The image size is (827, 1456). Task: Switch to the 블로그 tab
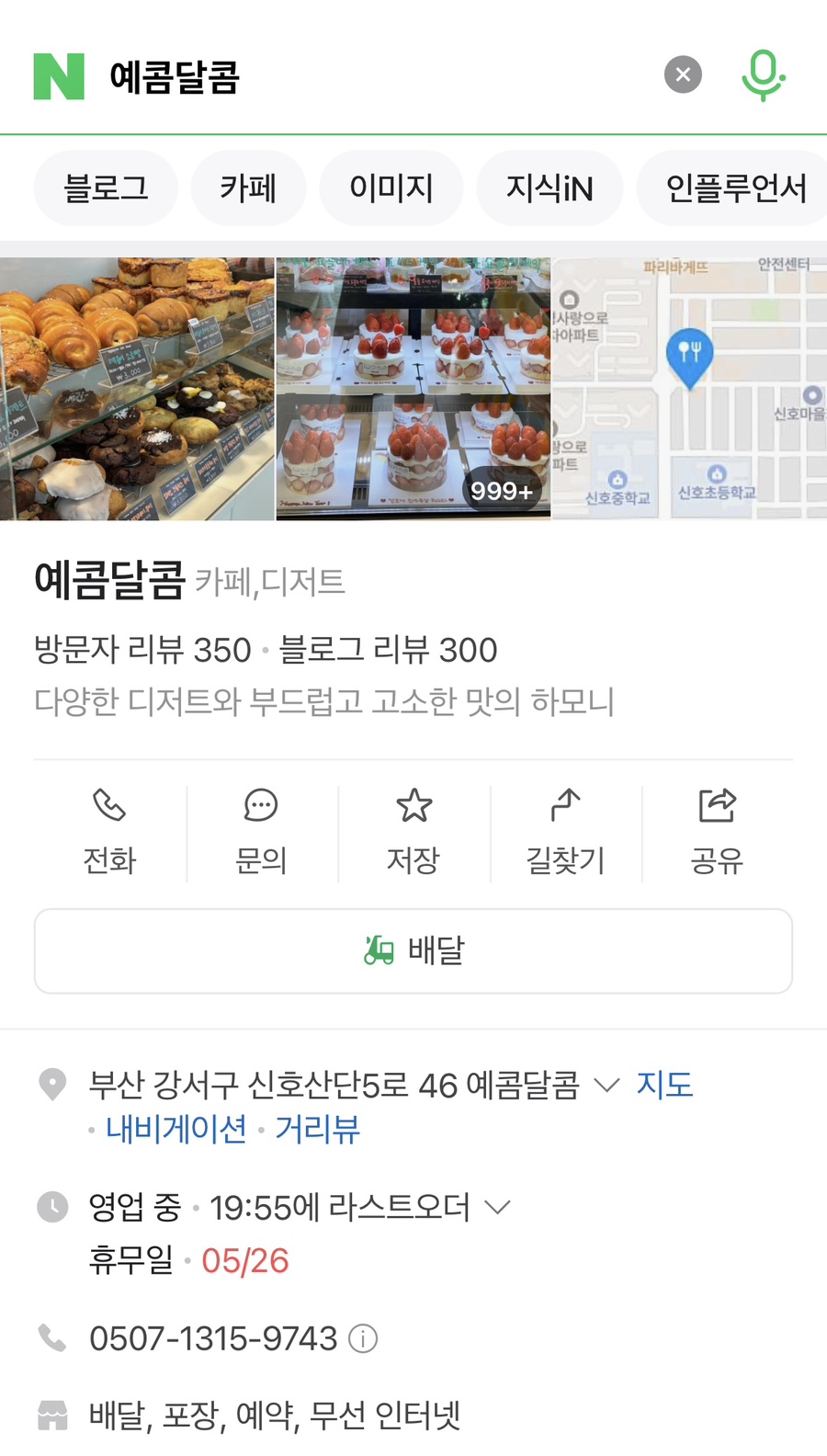coord(106,188)
